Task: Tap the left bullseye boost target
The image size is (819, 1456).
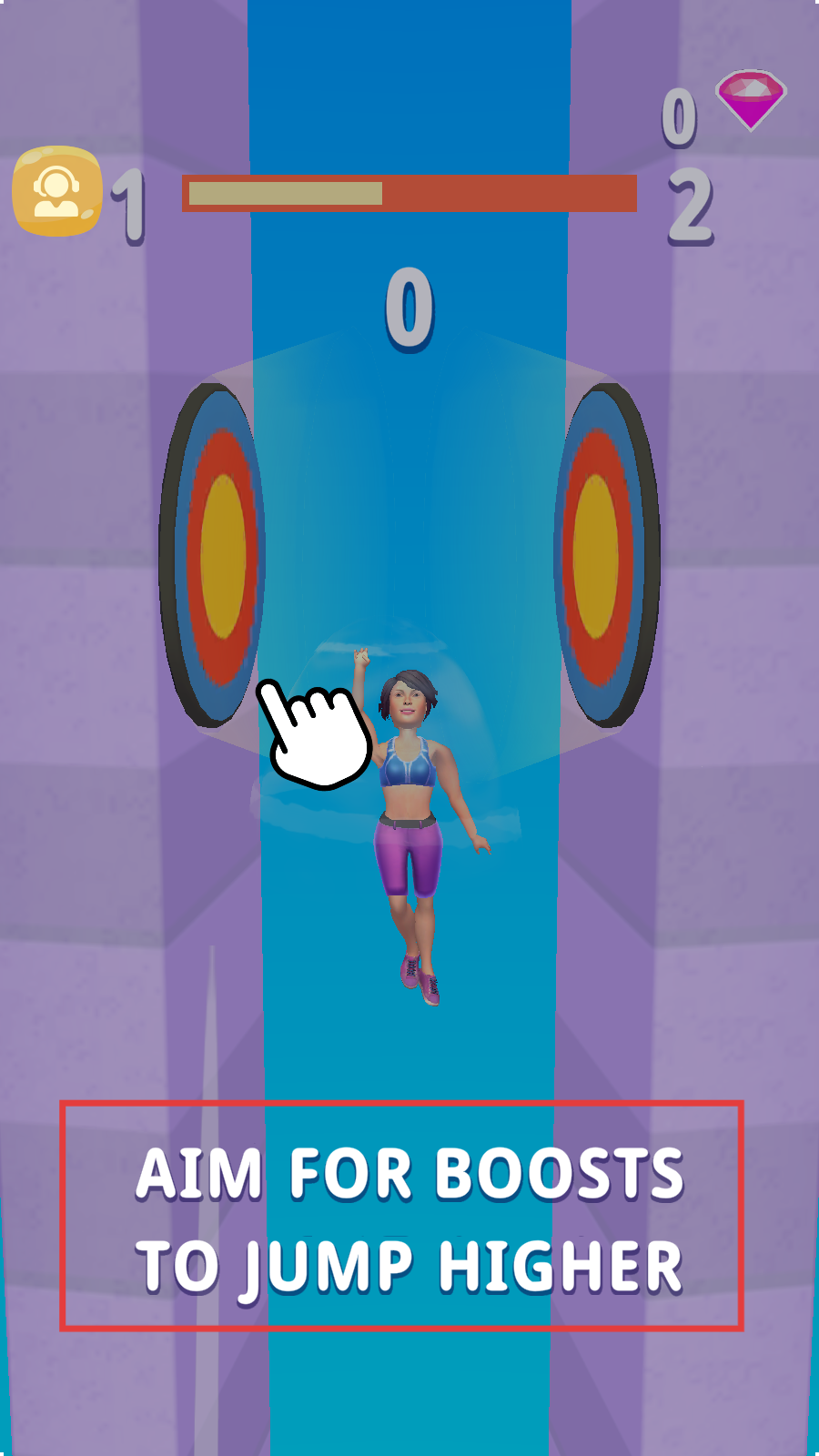Action: (x=212, y=555)
